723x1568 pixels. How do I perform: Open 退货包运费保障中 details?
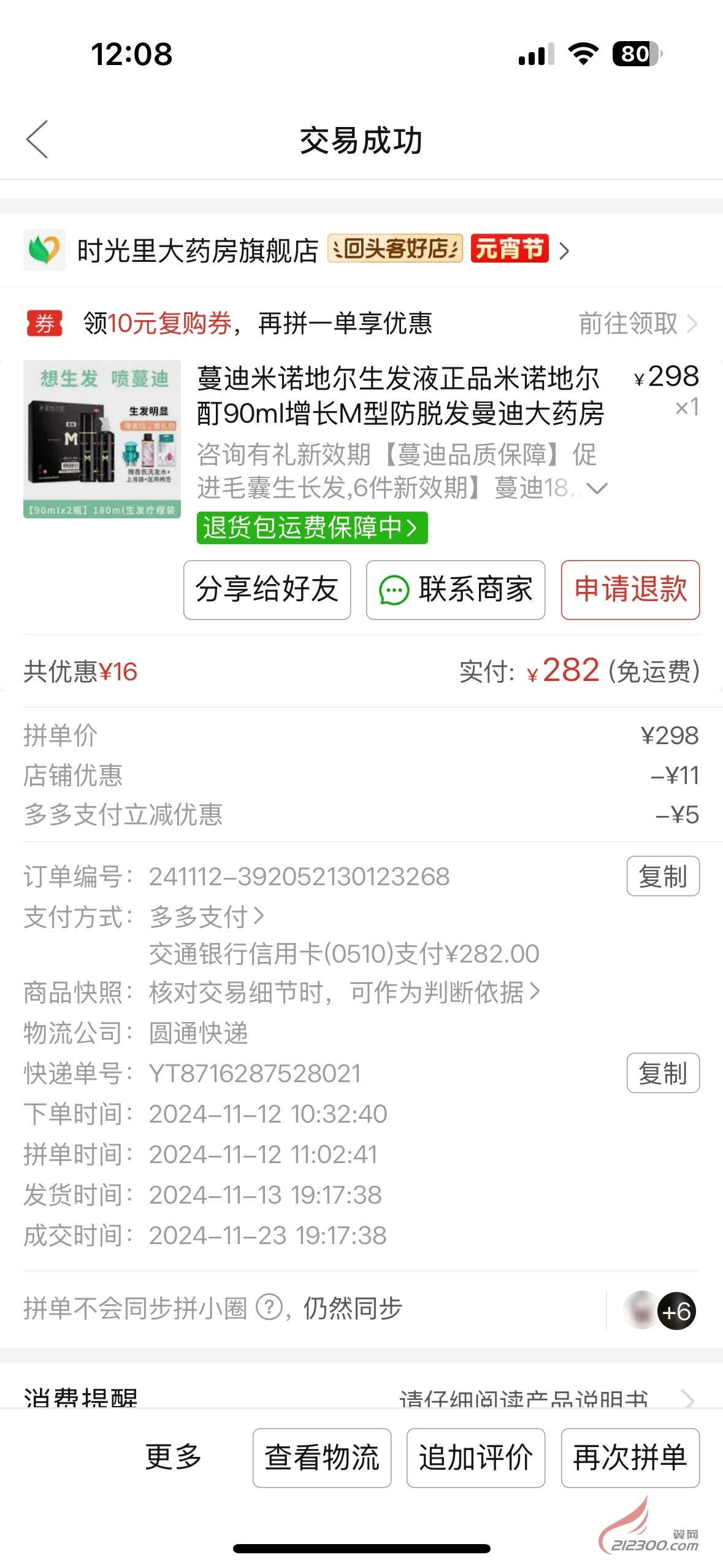[312, 528]
